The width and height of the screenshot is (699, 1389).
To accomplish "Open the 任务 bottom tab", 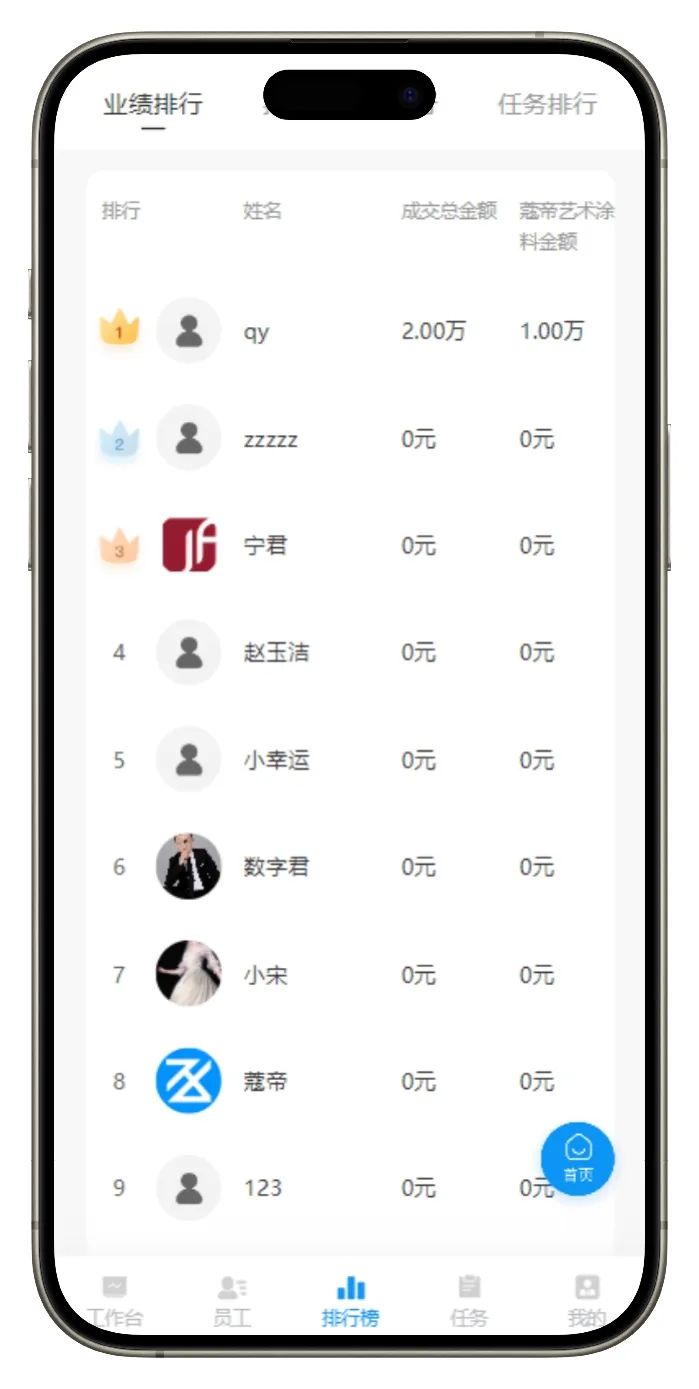I will pos(469,1300).
